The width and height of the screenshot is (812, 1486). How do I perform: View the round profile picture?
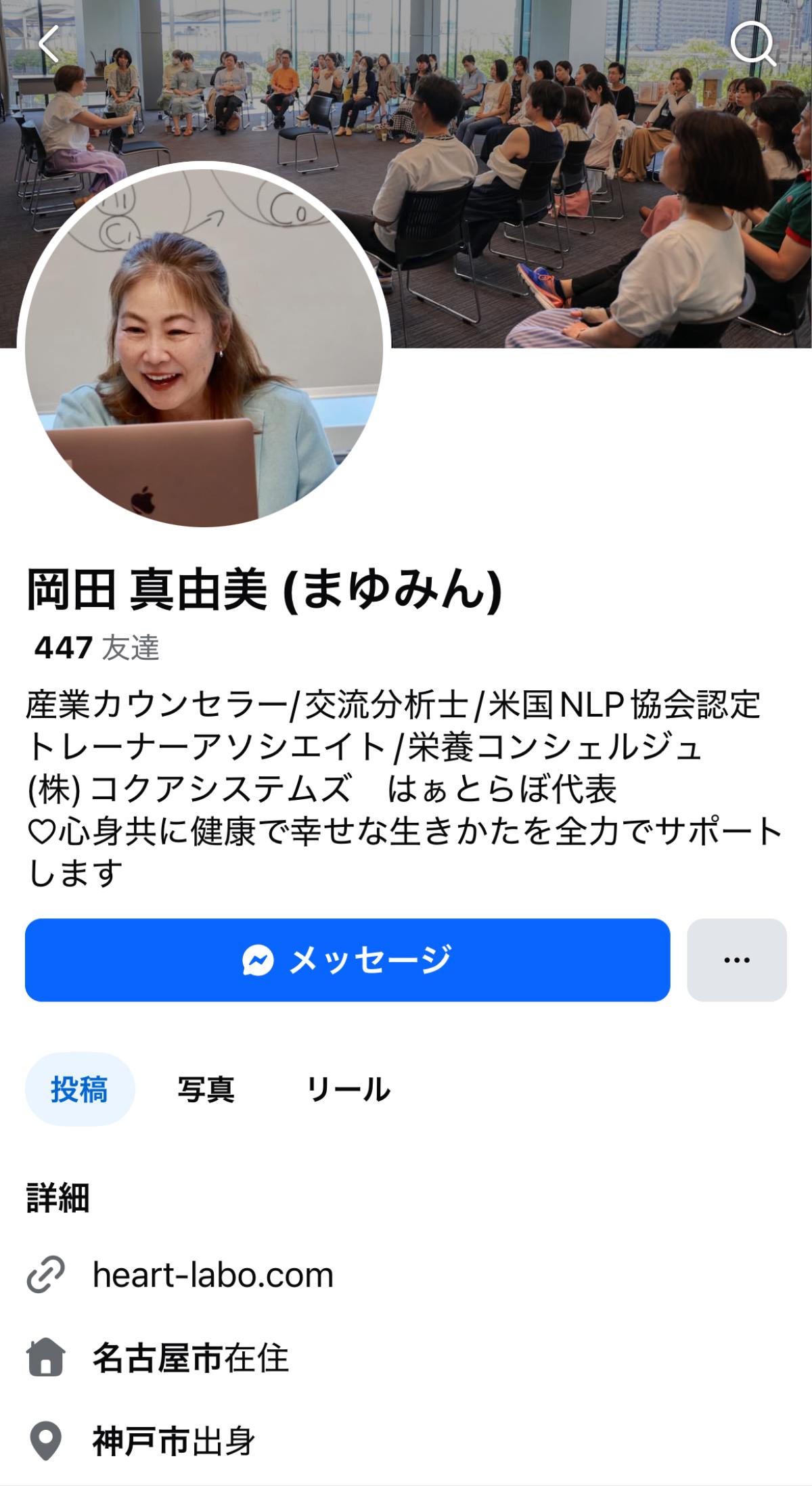tap(204, 345)
